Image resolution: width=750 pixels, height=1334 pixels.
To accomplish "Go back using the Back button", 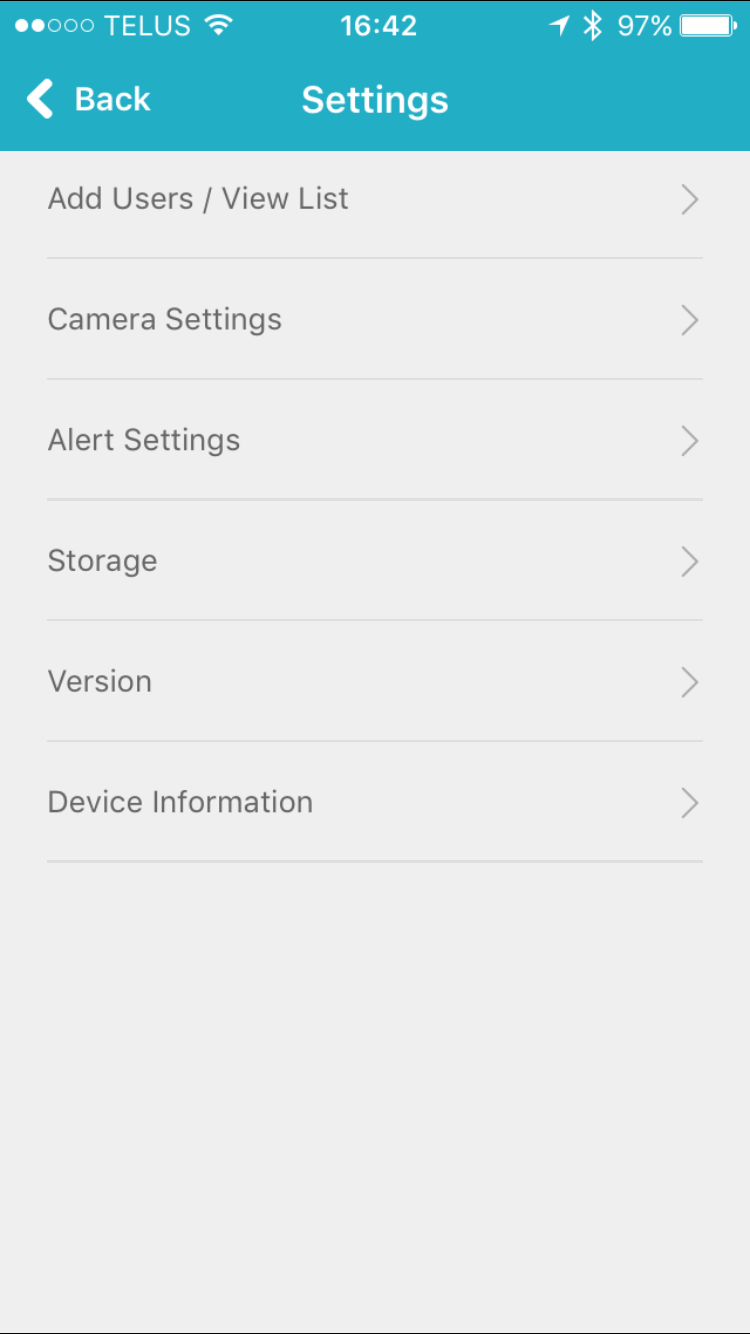I will (x=88, y=100).
